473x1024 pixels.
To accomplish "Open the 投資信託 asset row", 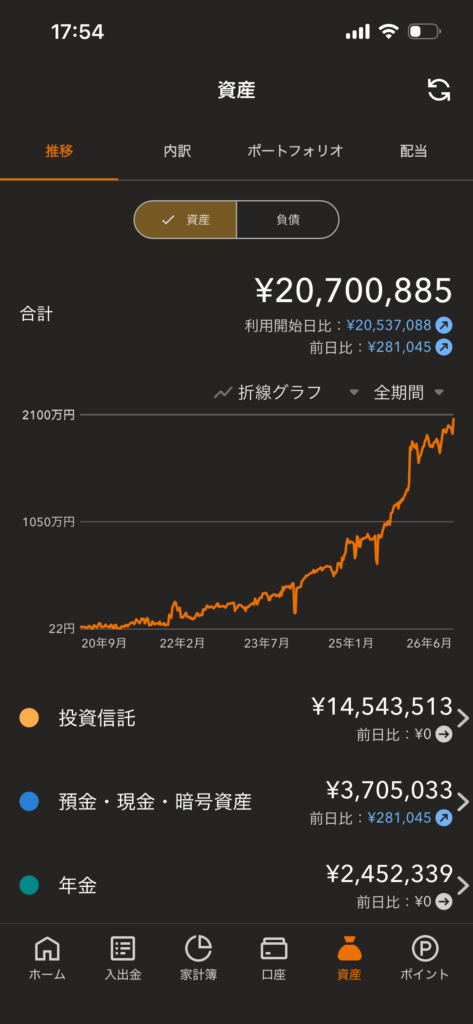I will tap(236, 719).
